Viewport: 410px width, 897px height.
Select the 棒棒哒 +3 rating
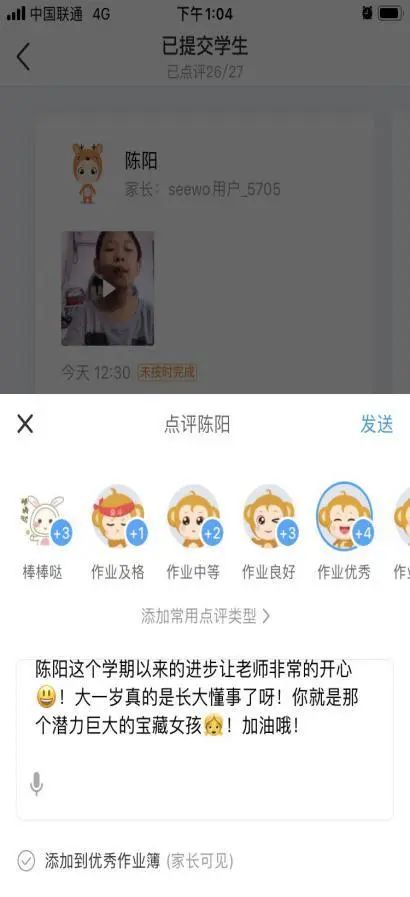41,531
